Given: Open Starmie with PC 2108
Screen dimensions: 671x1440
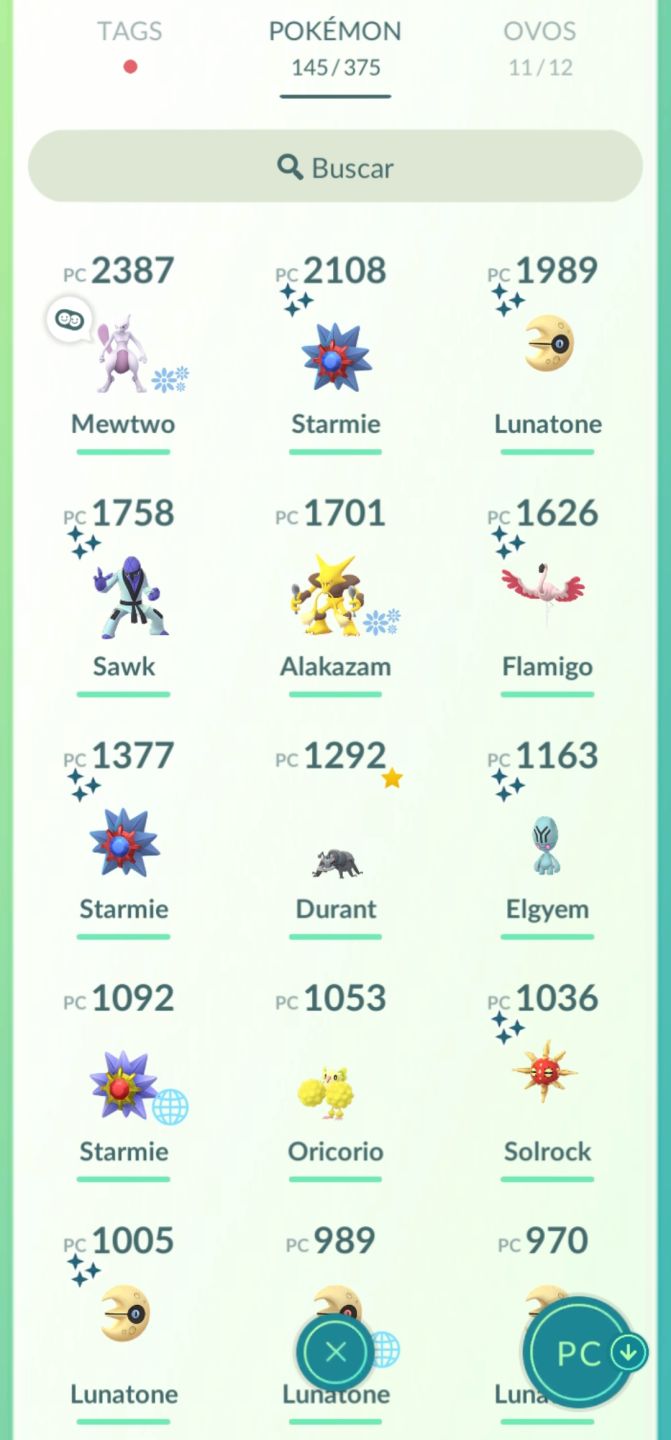Looking at the screenshot, I should [x=336, y=352].
